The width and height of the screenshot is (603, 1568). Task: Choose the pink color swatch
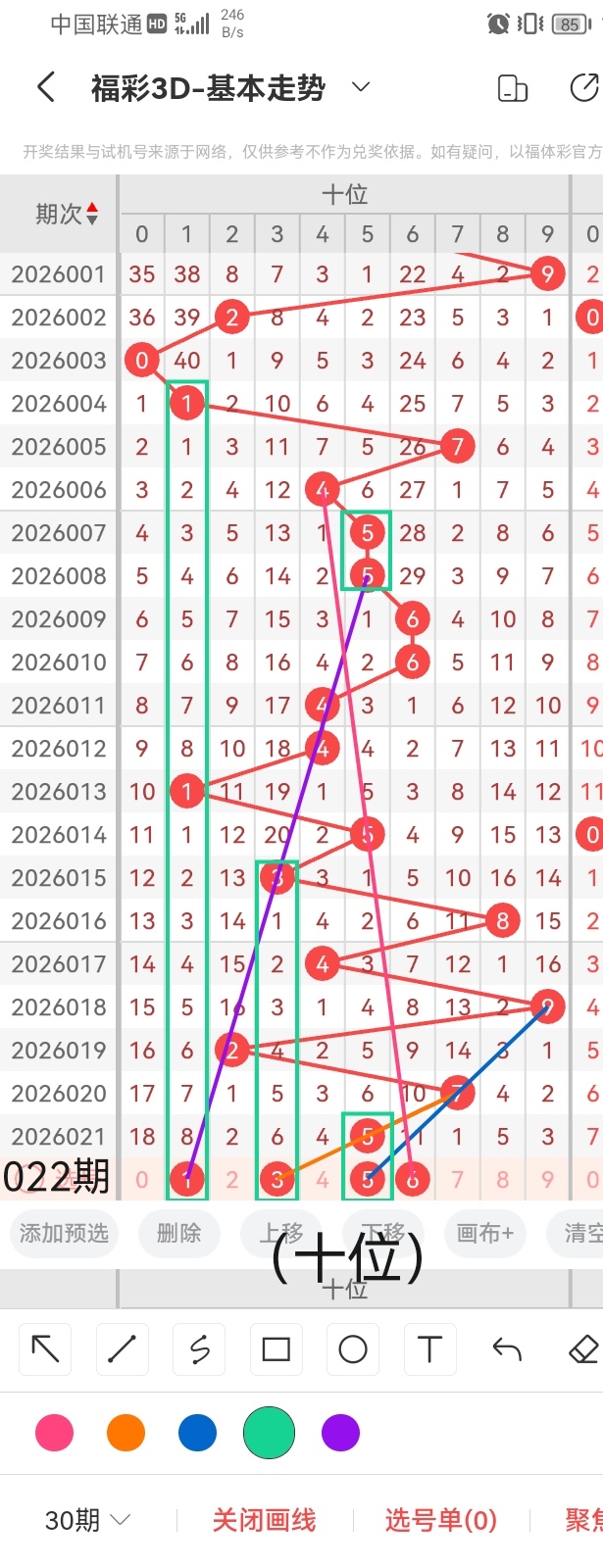click(x=54, y=1433)
